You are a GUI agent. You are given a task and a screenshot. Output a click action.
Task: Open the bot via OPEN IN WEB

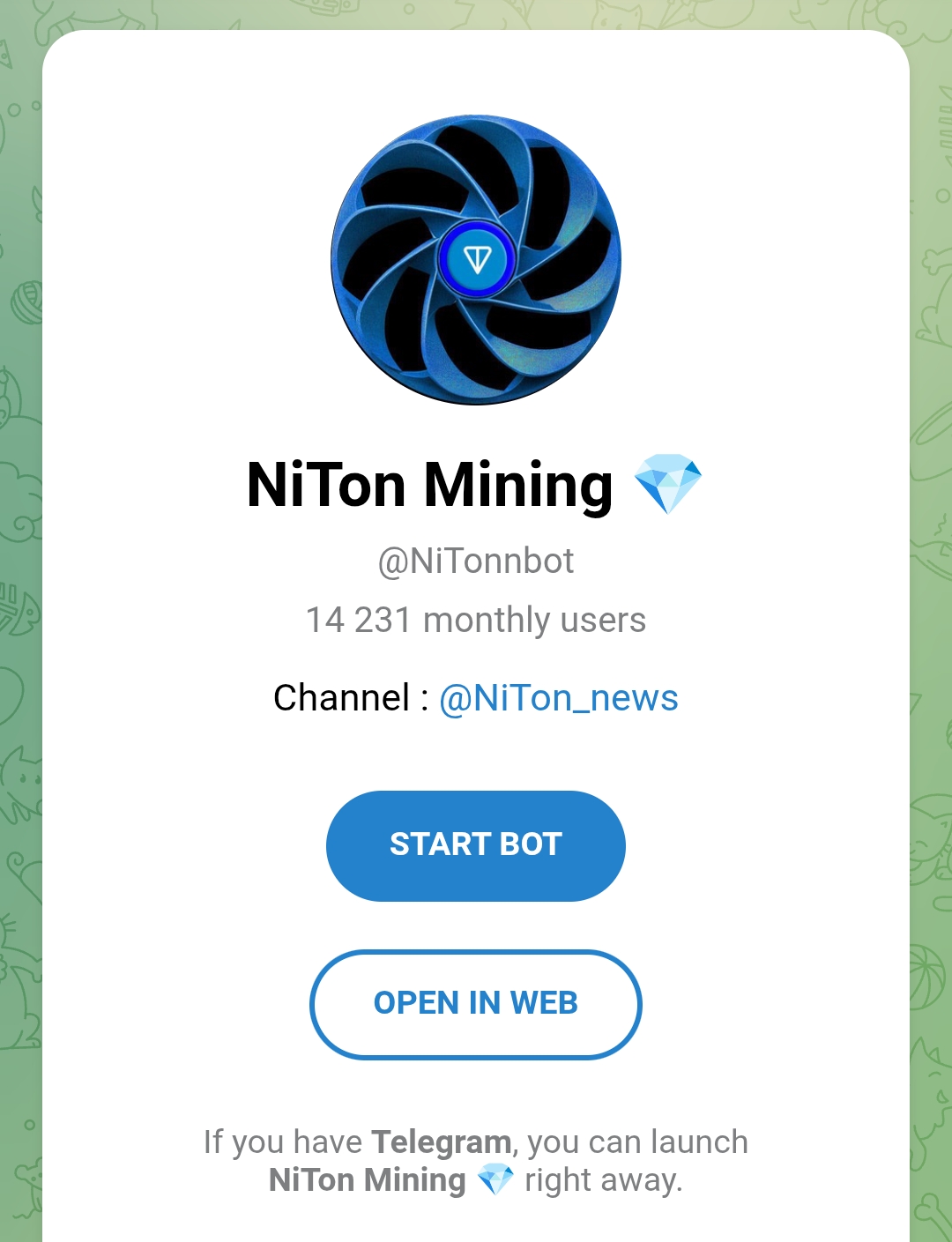(x=475, y=1003)
